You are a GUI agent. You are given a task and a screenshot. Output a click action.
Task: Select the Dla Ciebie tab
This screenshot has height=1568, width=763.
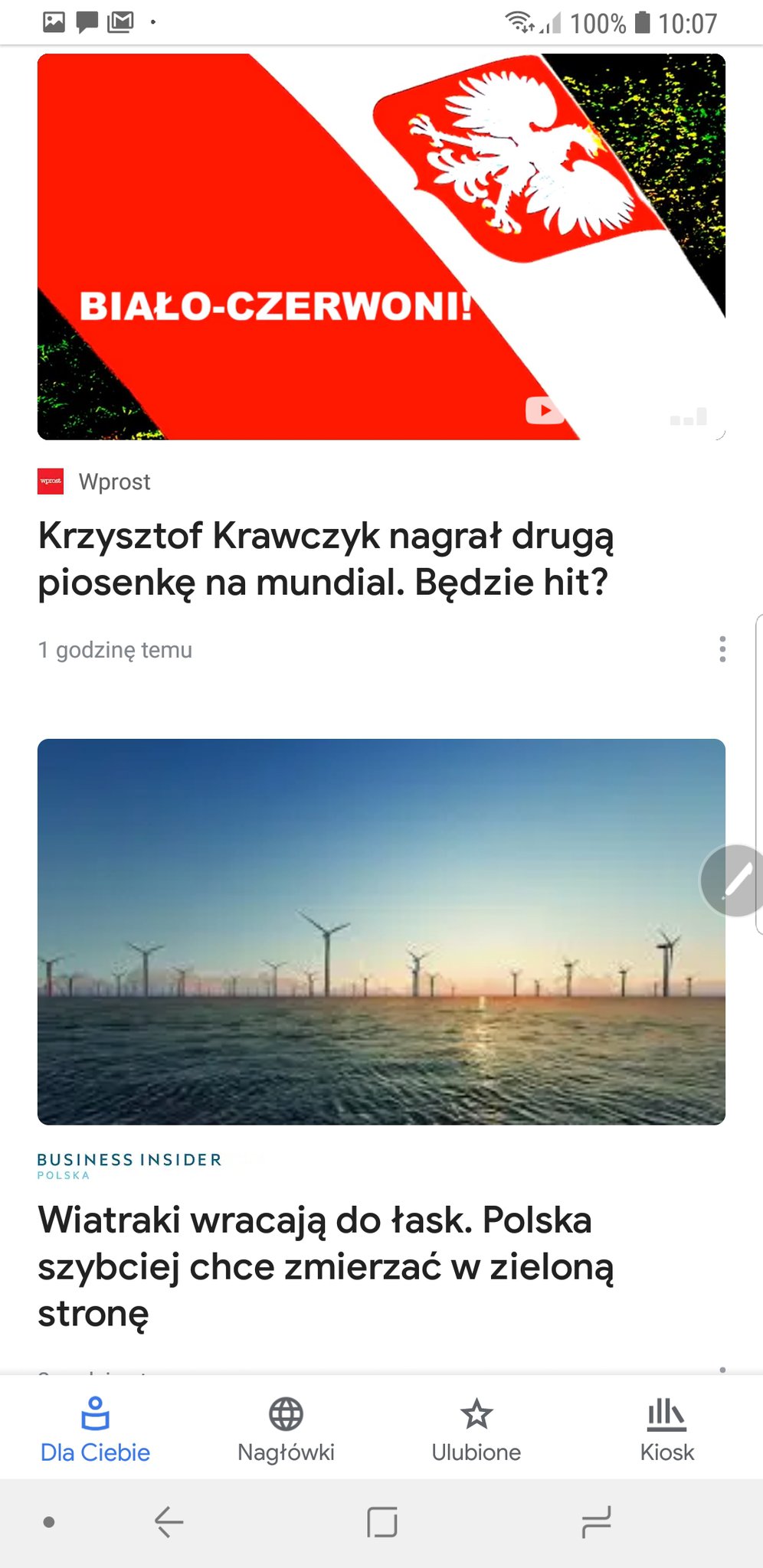95,1429
